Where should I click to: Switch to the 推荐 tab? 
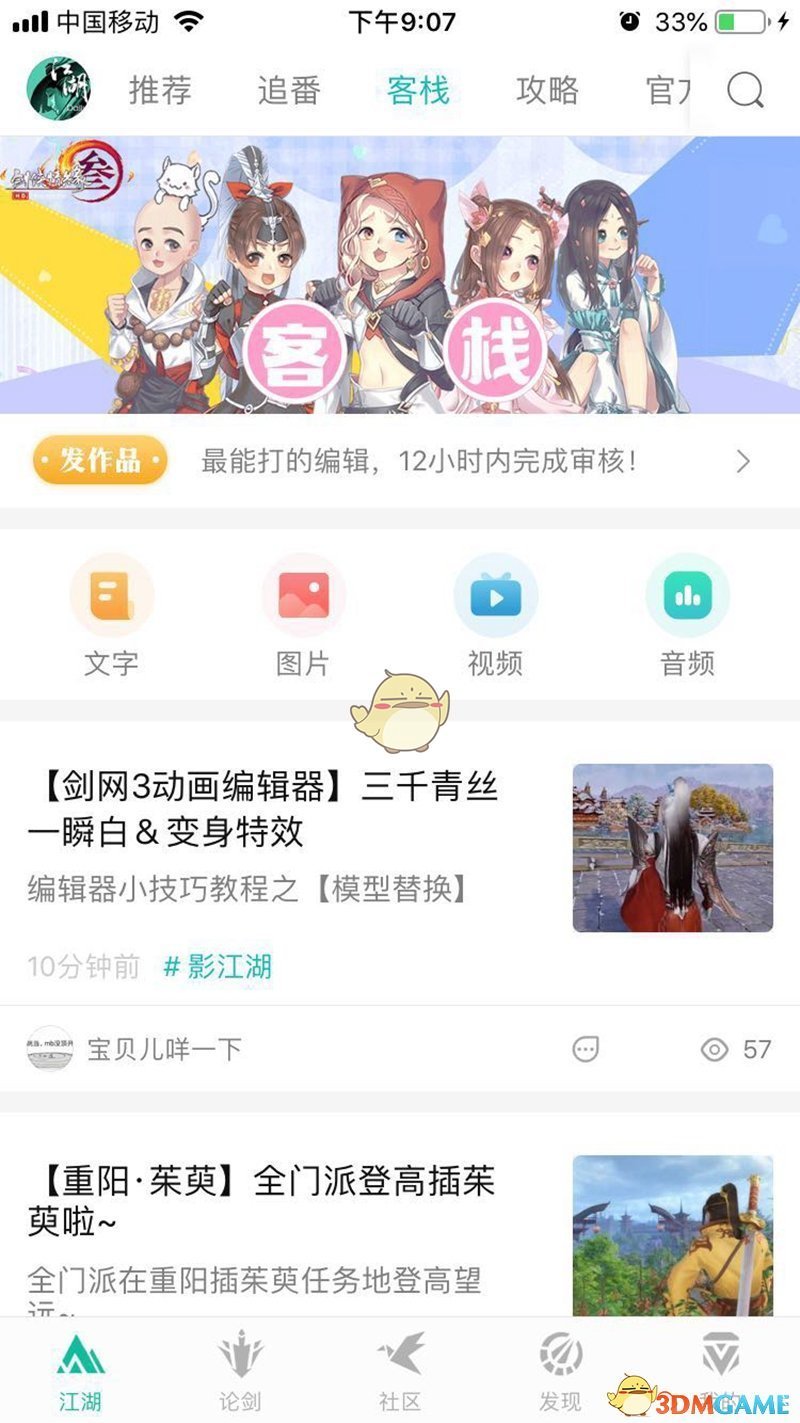(x=160, y=91)
